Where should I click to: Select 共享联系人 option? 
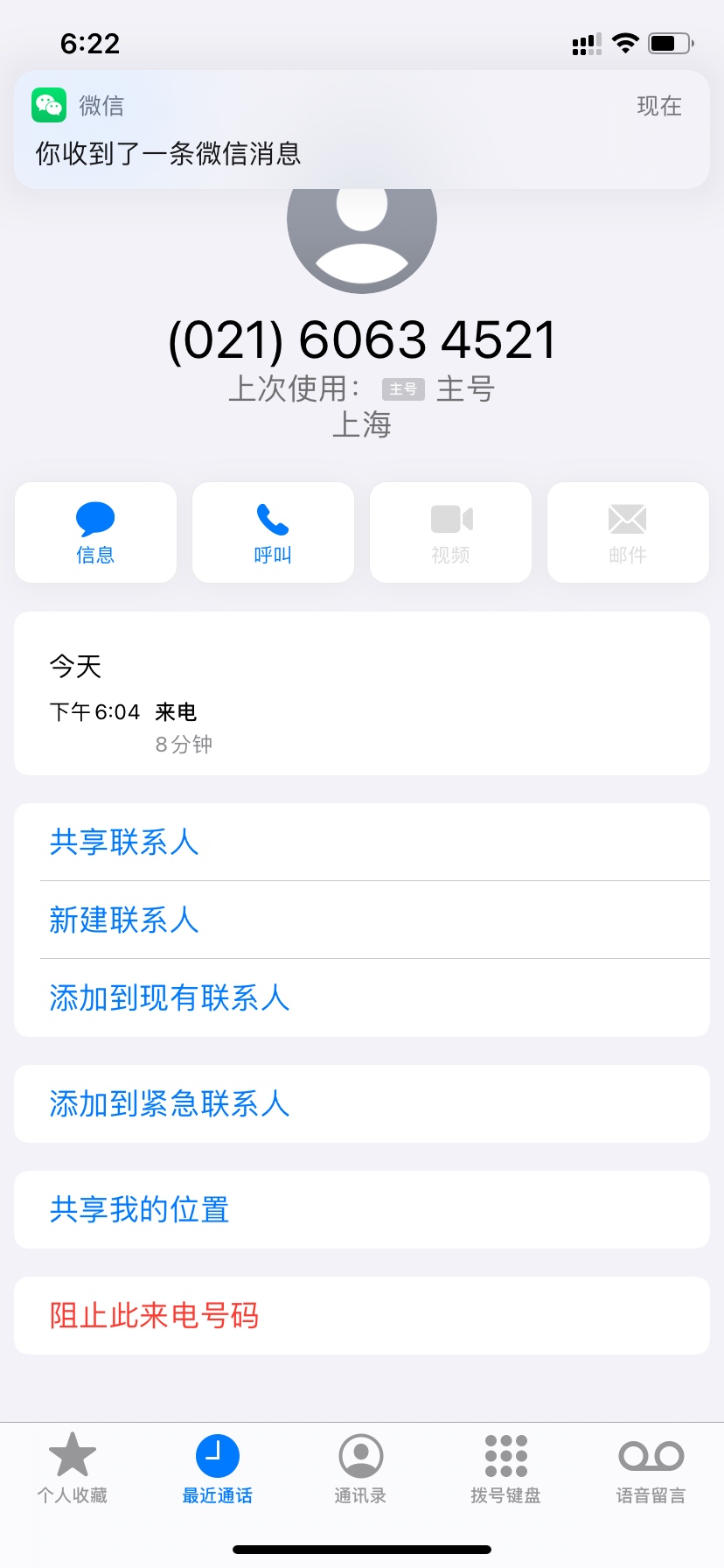tap(362, 842)
